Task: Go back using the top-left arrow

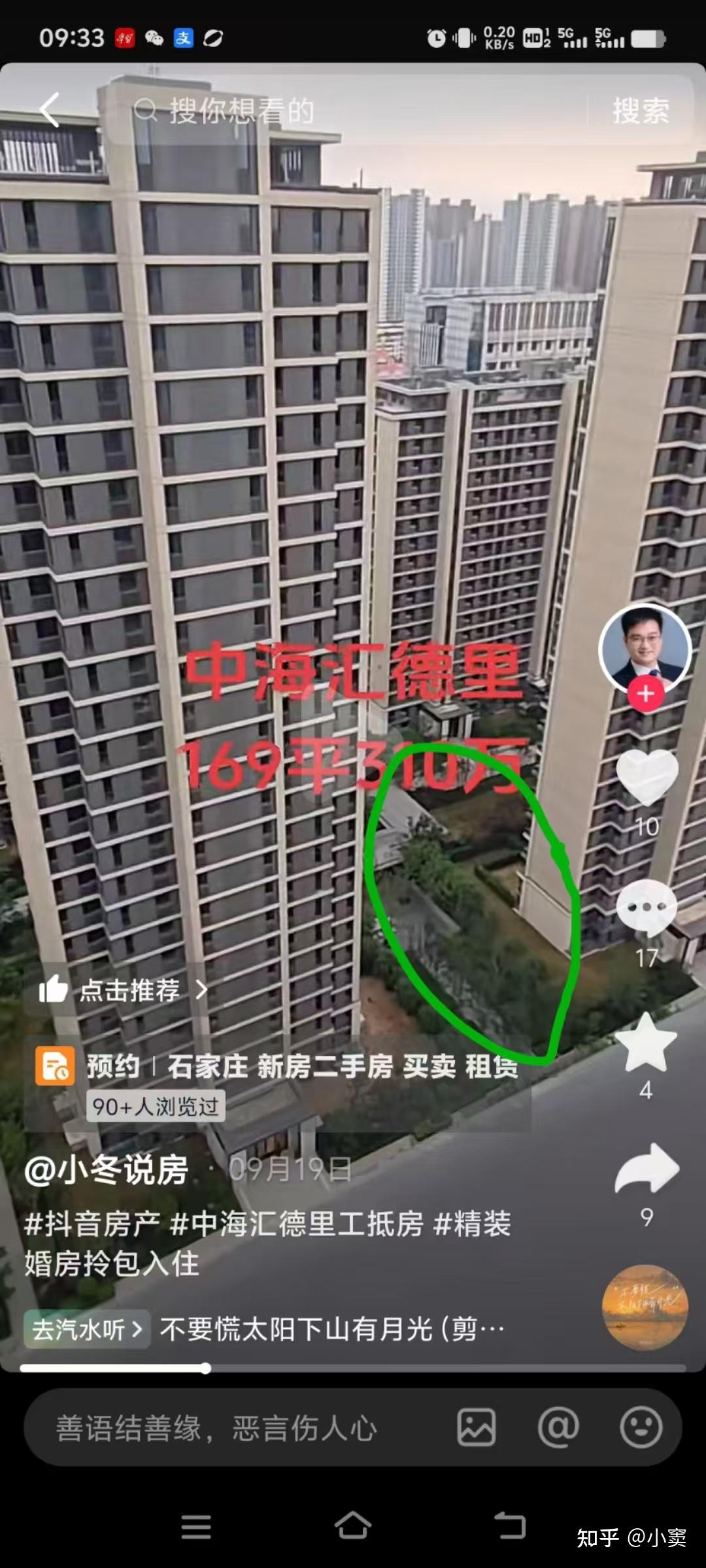Action: coord(50,110)
